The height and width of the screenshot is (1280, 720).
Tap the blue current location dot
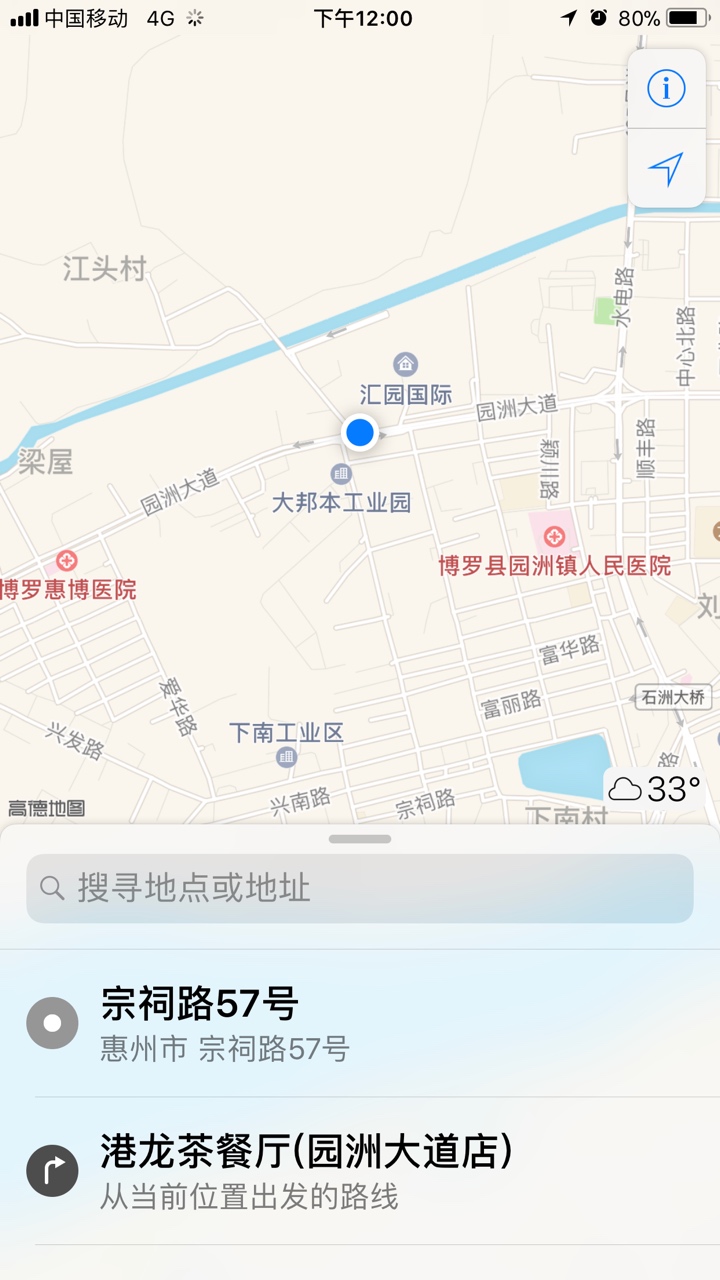point(359,432)
